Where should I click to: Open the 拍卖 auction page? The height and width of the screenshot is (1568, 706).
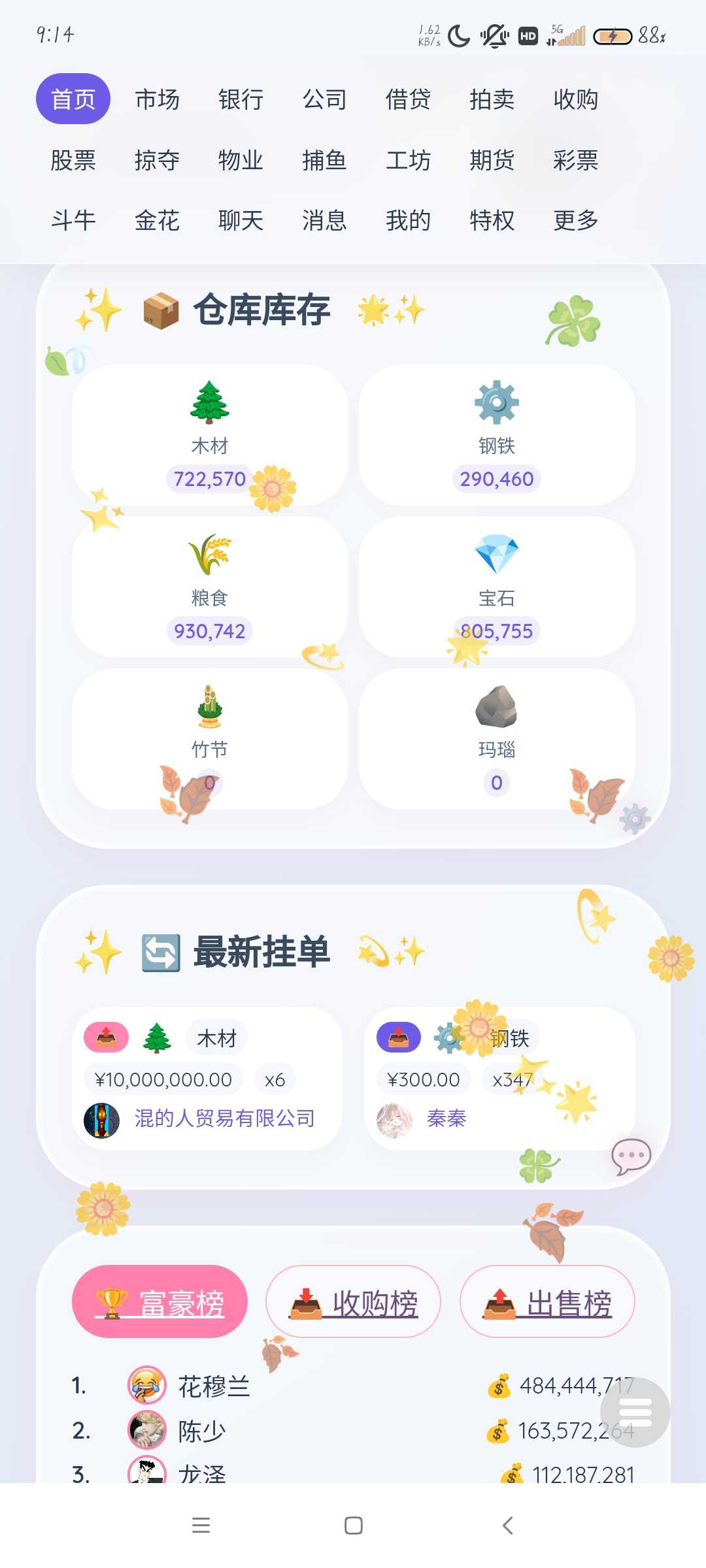[x=492, y=99]
